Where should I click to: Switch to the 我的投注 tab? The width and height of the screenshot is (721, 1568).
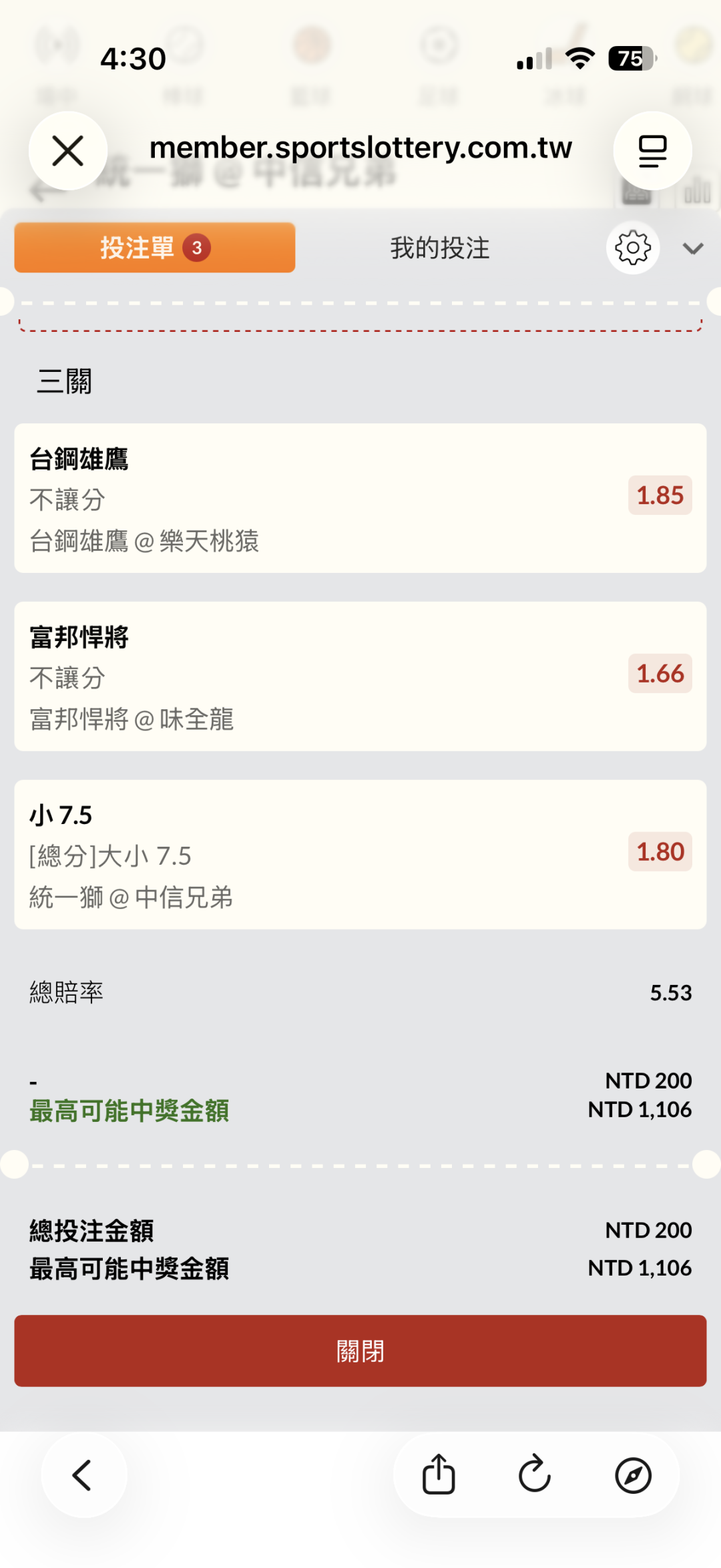(x=440, y=248)
